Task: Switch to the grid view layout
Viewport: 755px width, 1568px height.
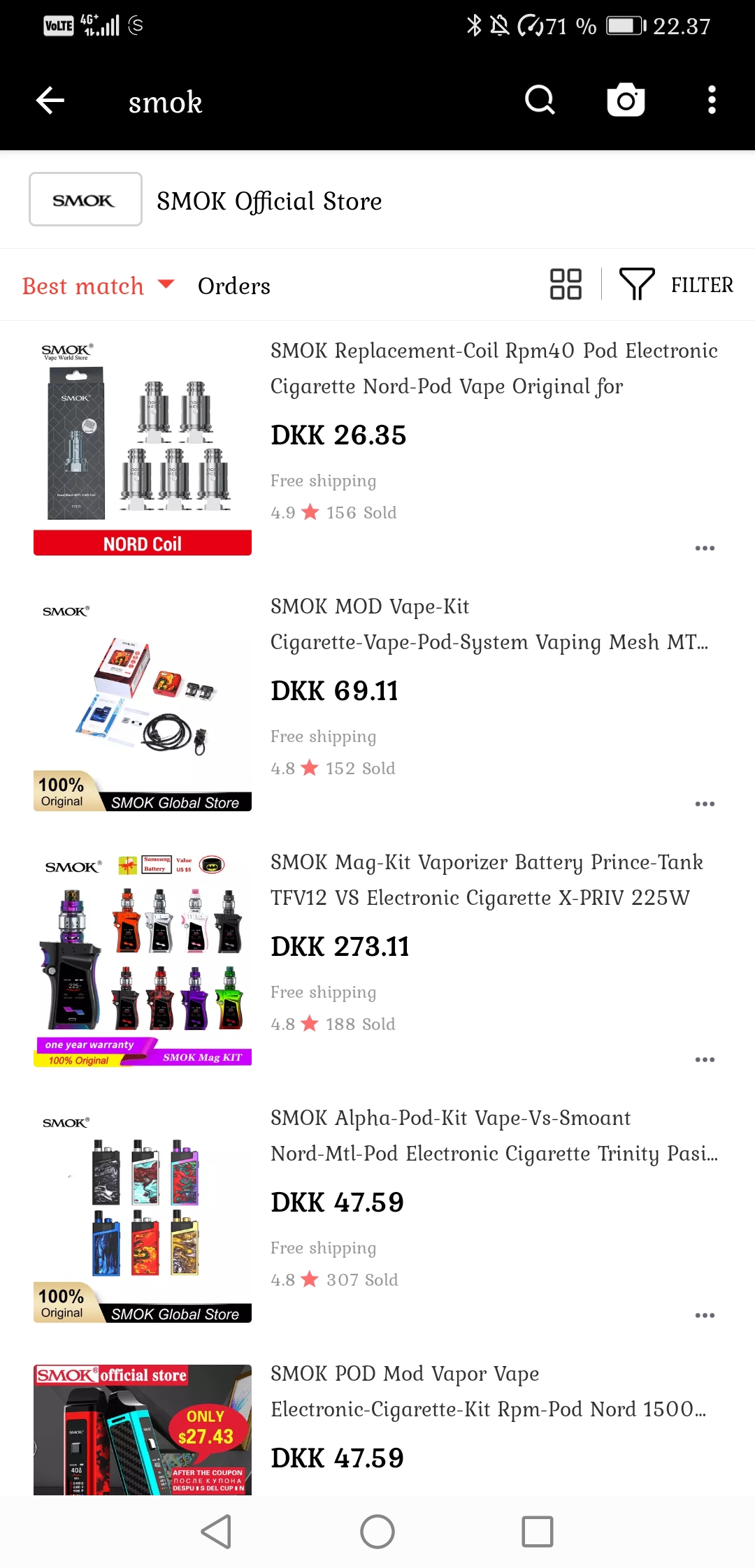Action: [566, 284]
